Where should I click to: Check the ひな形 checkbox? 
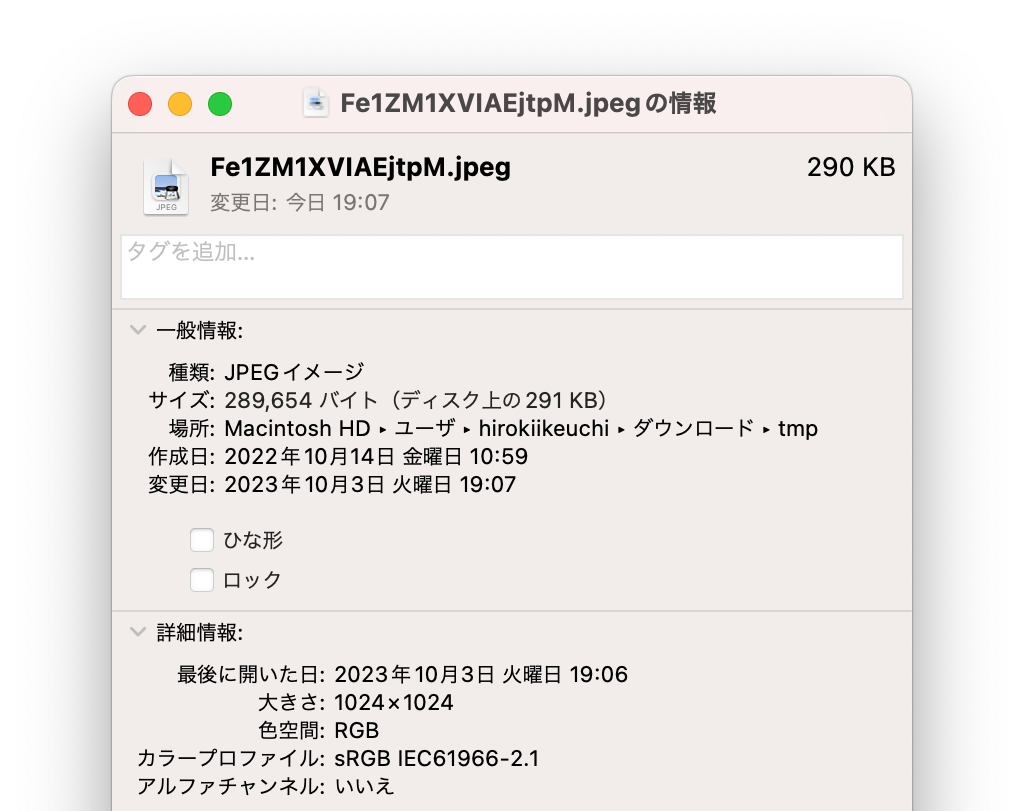pyautogui.click(x=202, y=540)
